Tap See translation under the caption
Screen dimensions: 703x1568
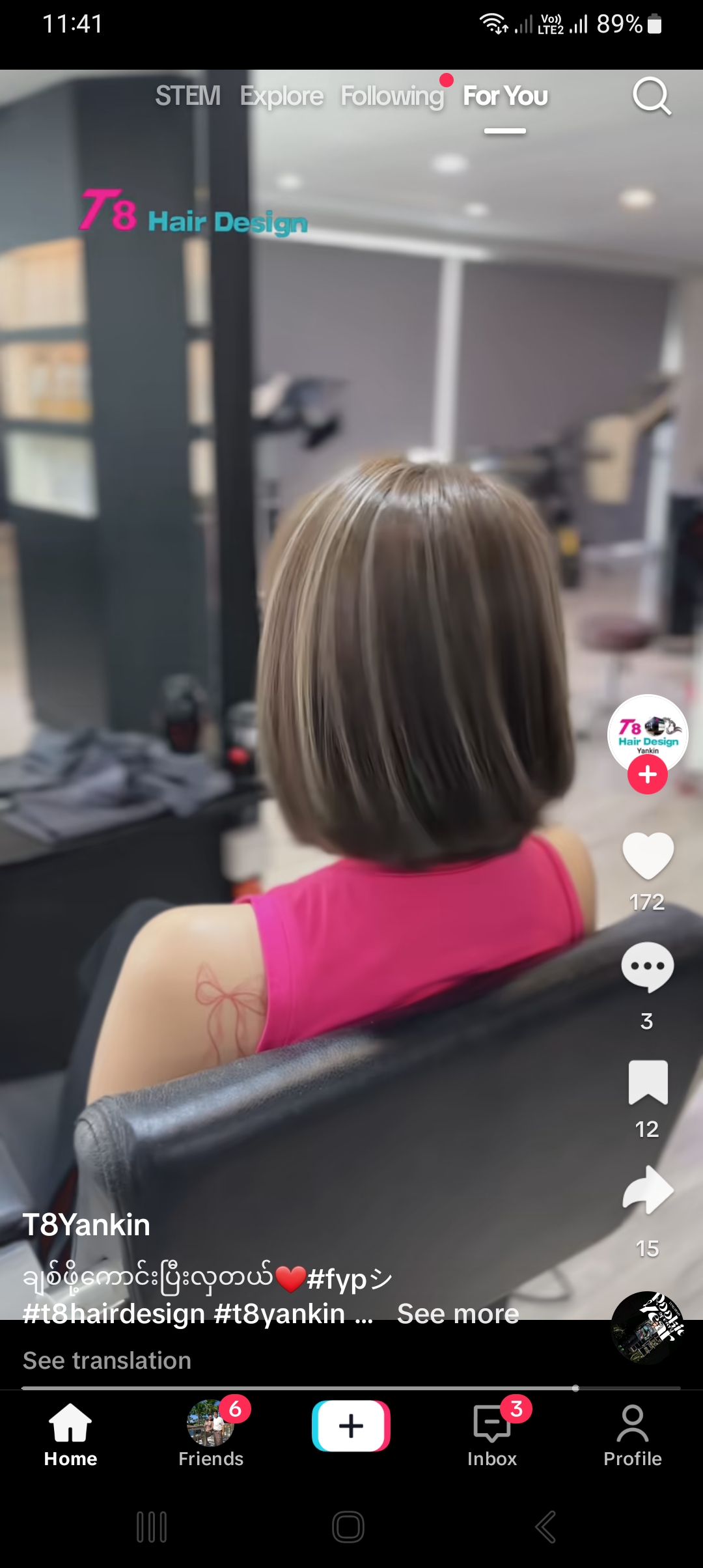click(107, 1361)
